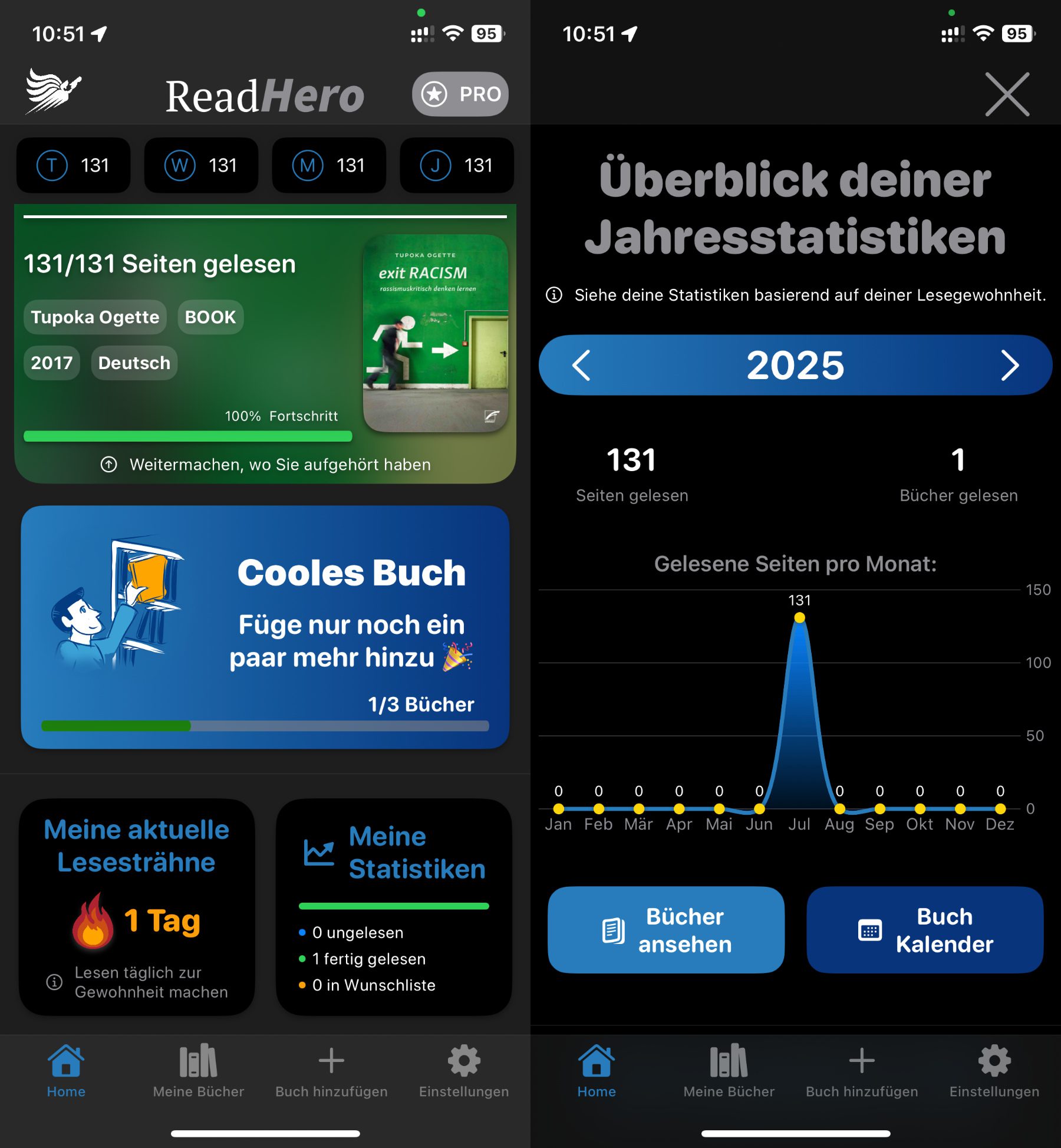Select the M monthly pages chip
Viewport: 1061px width, 1148px height.
(329, 165)
